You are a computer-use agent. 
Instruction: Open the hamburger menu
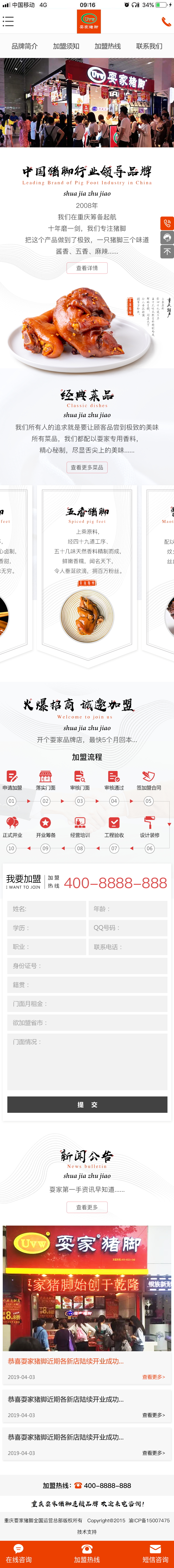coord(8,22)
